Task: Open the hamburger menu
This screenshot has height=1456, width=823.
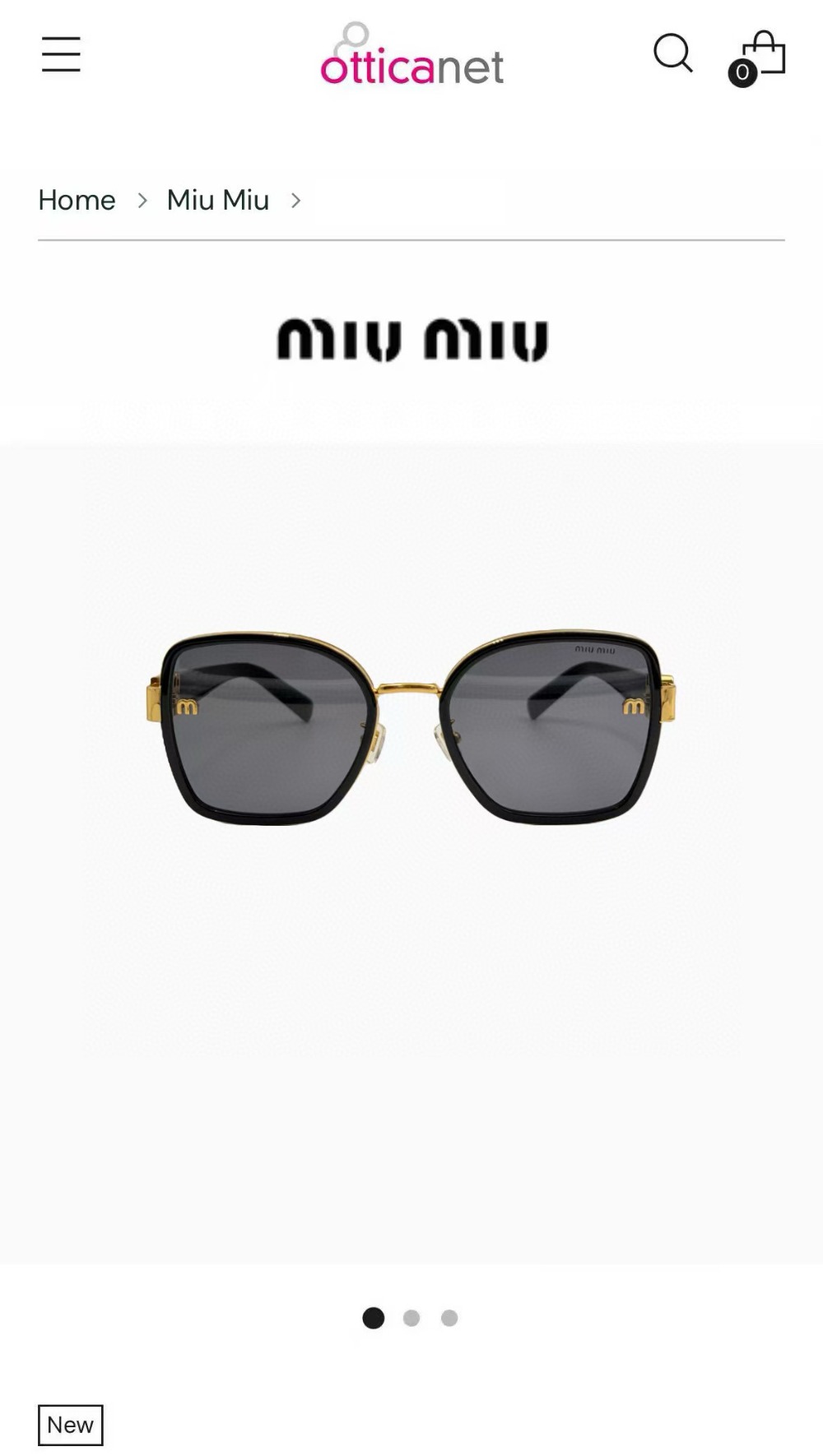Action: click(61, 54)
